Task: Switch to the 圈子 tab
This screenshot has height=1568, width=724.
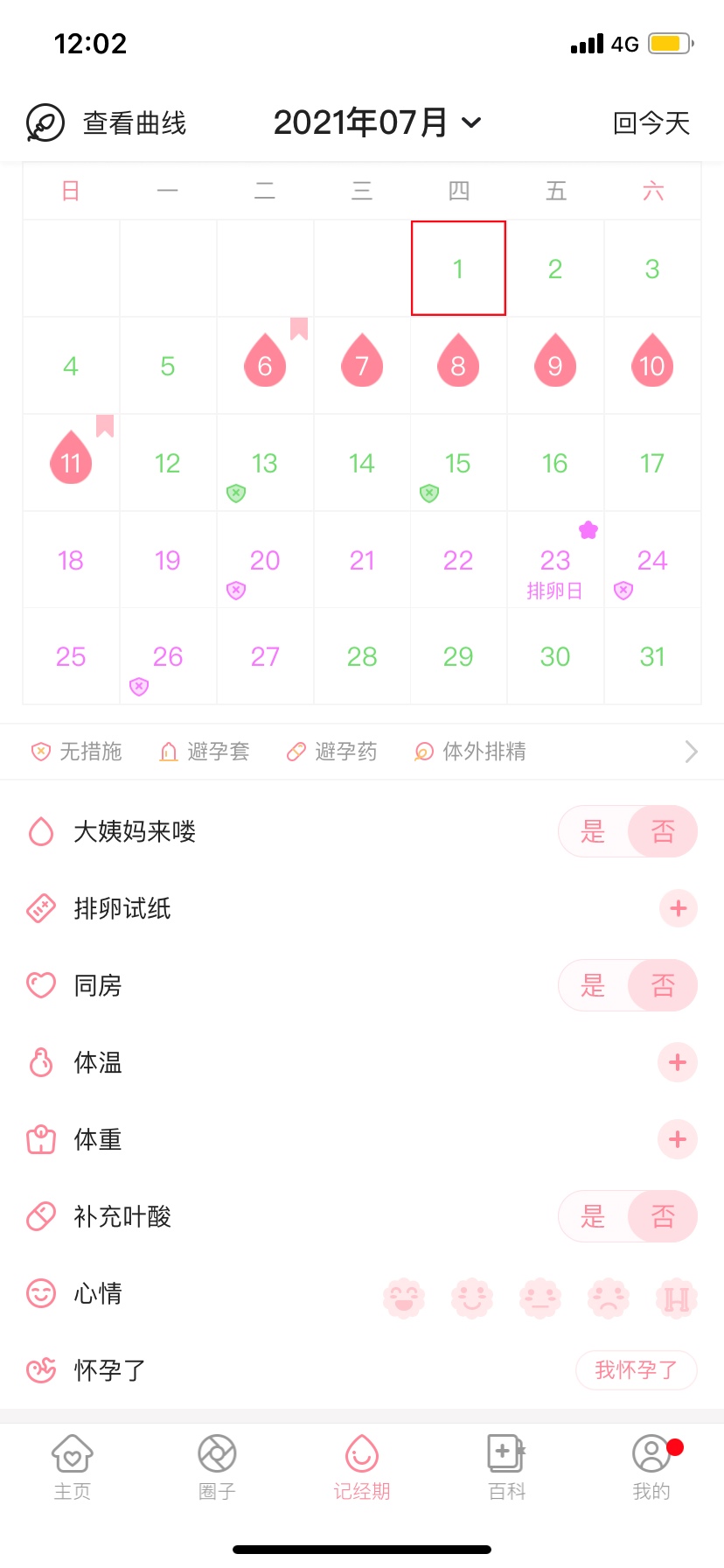Action: (217, 1467)
